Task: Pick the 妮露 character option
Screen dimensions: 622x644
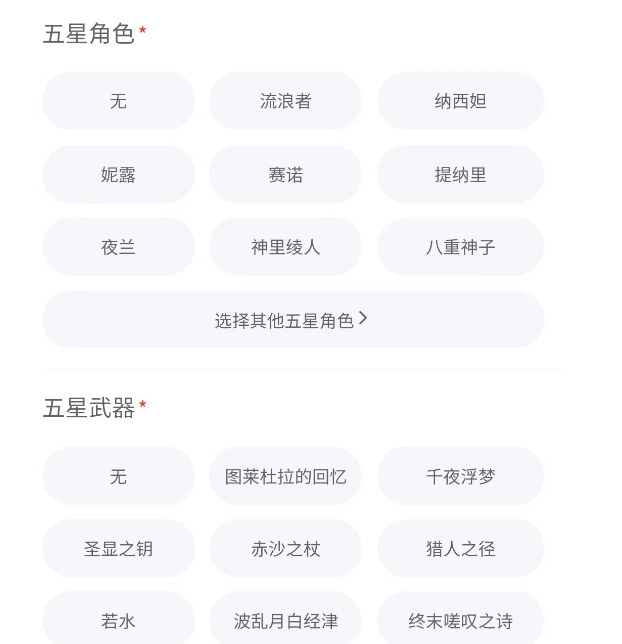Action: [x=118, y=175]
